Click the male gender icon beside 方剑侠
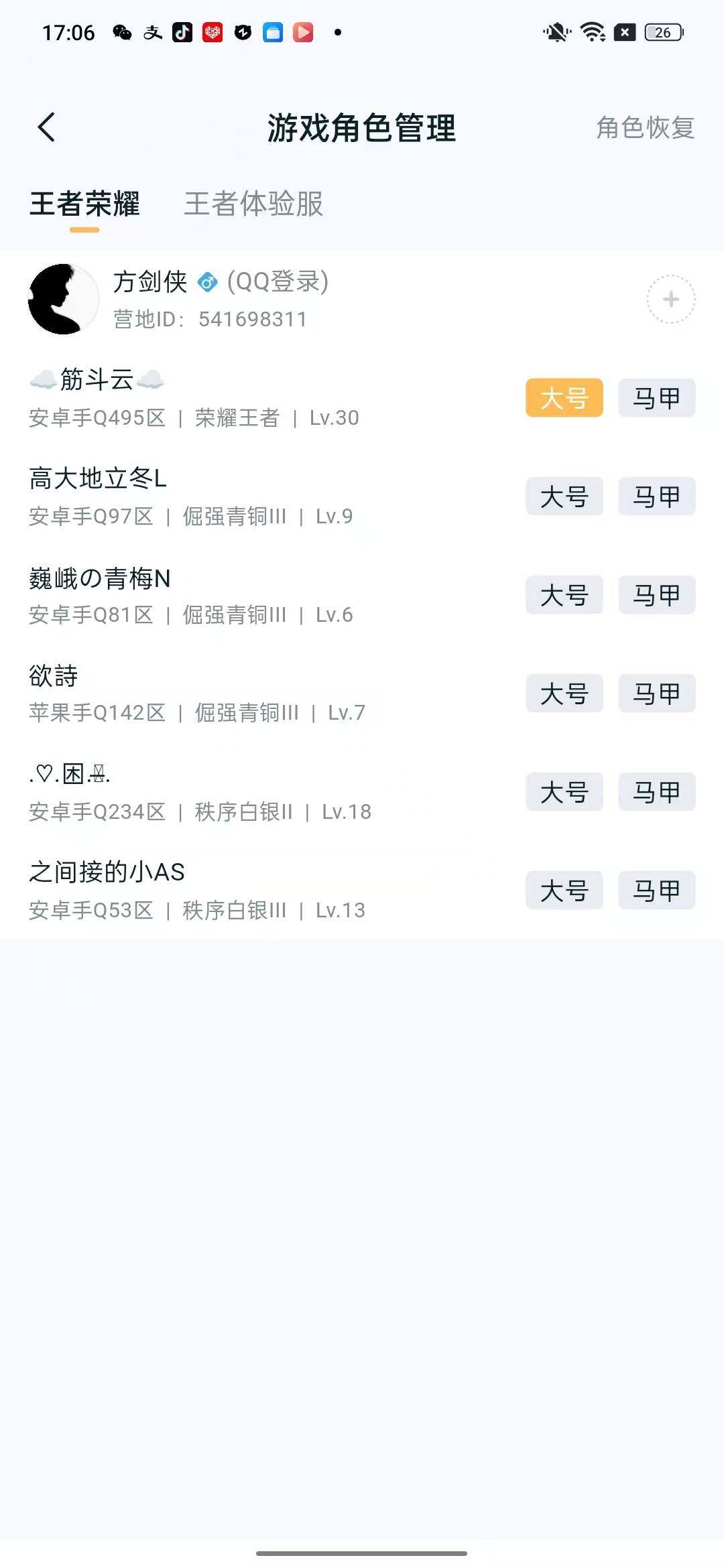The height and width of the screenshot is (1568, 724). (208, 283)
